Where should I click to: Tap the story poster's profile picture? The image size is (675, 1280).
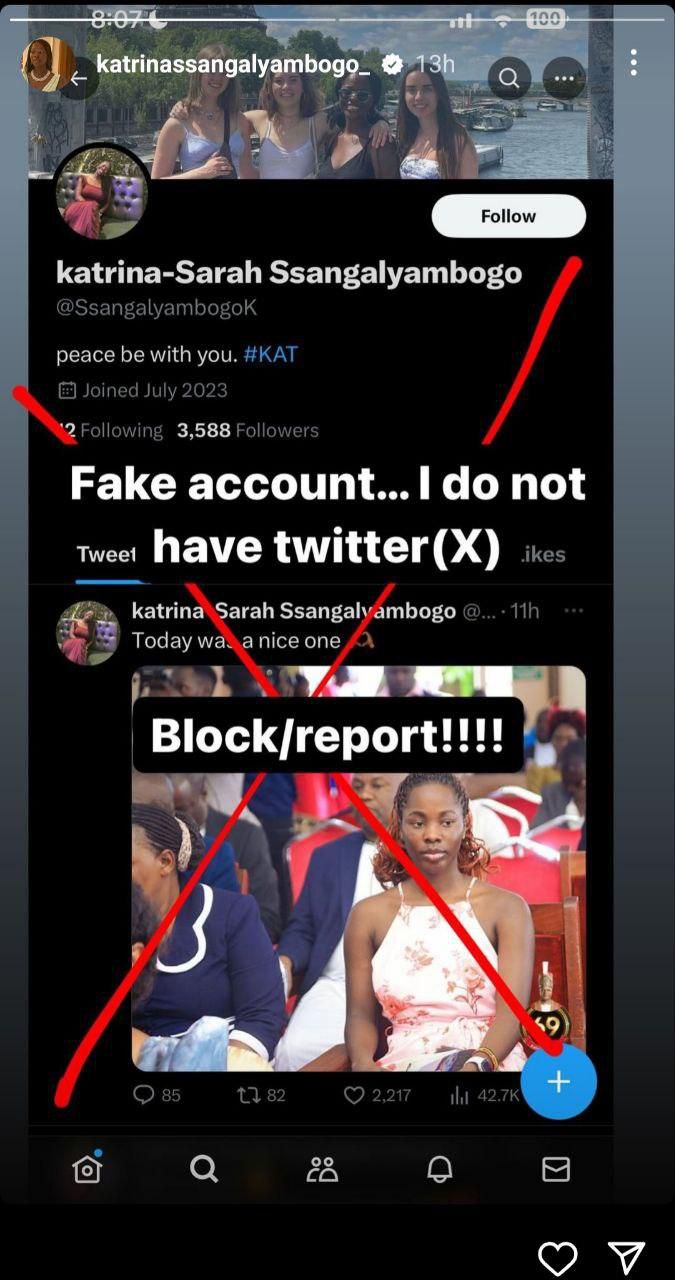(49, 64)
